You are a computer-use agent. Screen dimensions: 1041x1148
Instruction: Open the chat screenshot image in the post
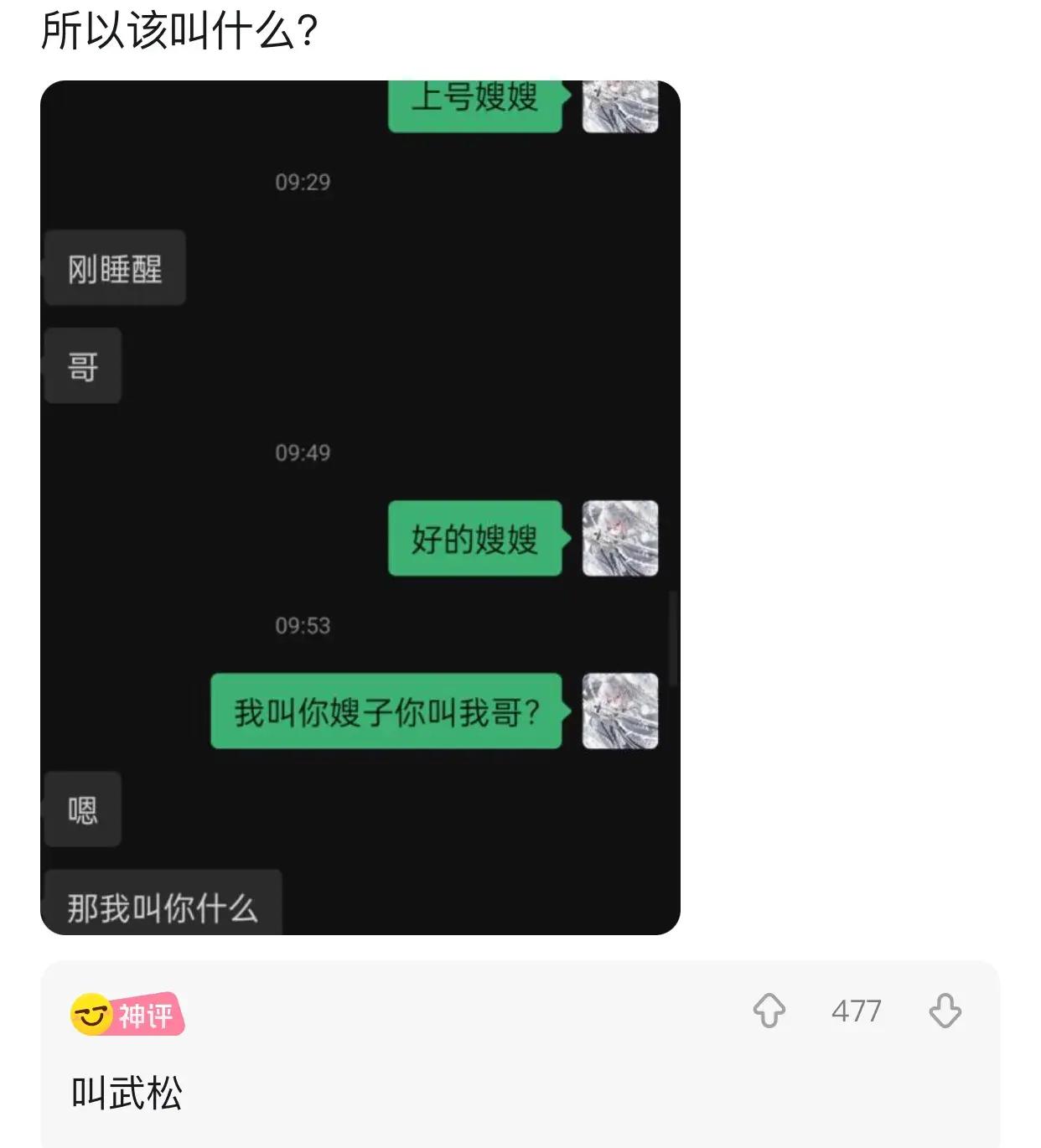pyautogui.click(x=360, y=507)
